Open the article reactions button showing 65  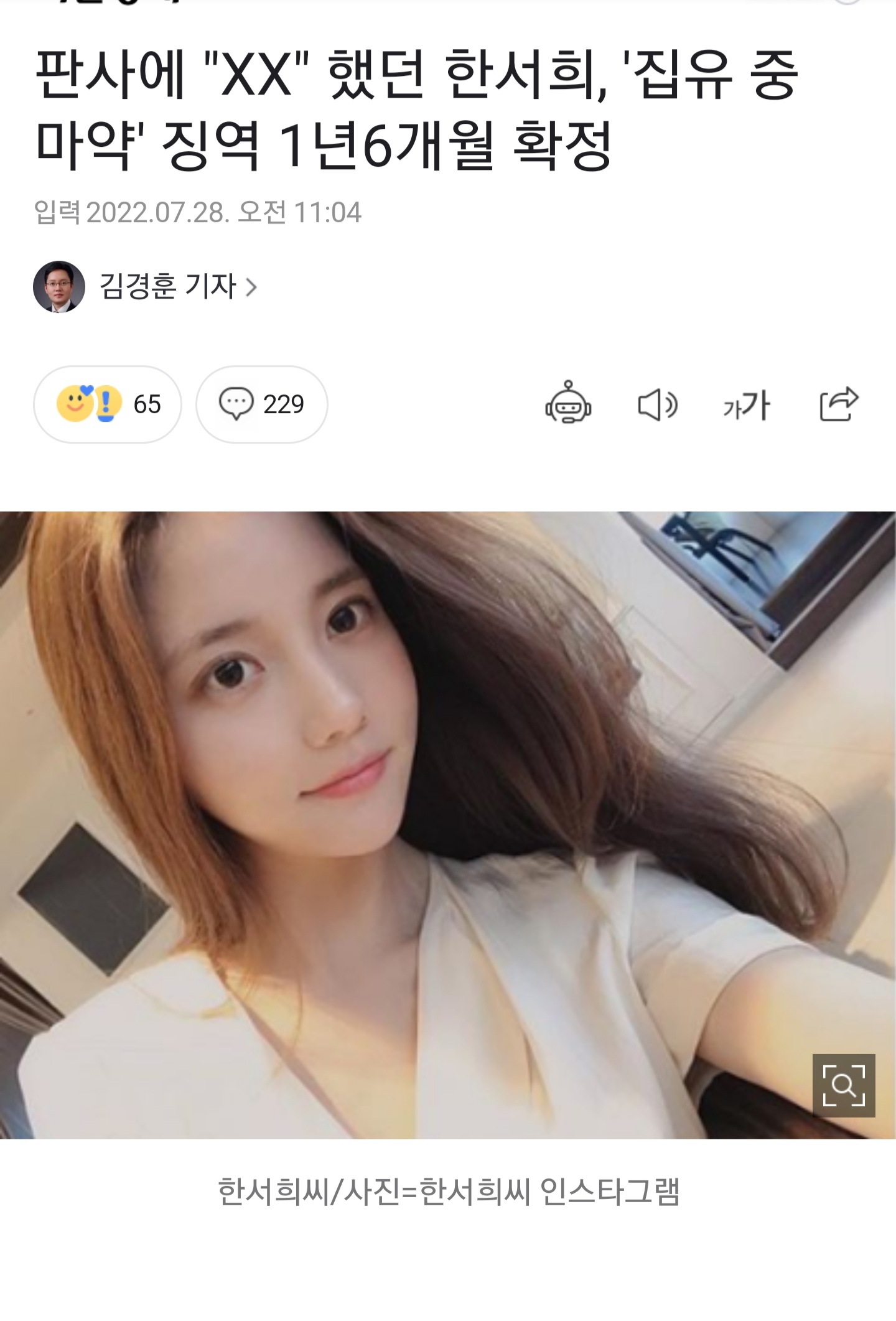108,404
